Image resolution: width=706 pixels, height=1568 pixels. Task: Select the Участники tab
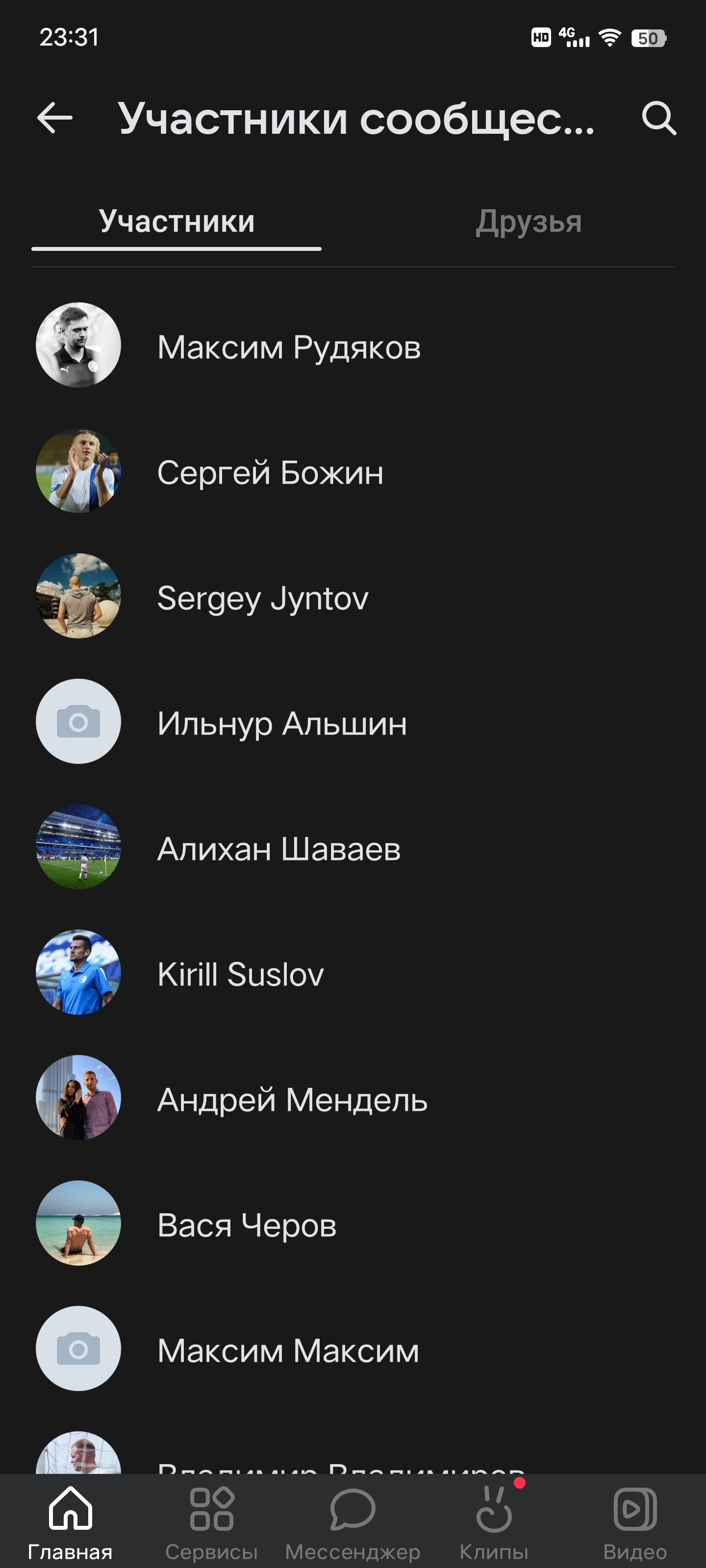click(x=176, y=221)
